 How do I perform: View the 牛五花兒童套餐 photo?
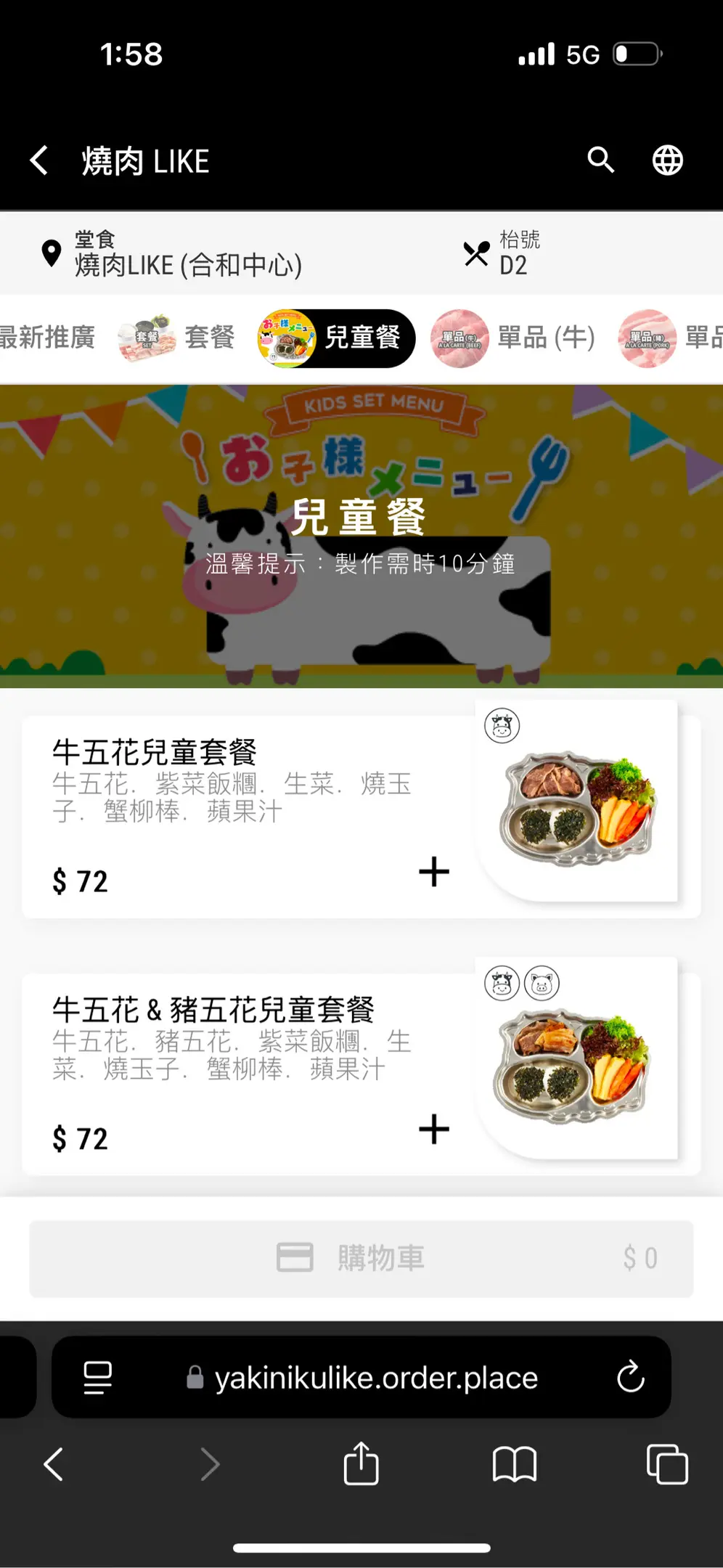(576, 802)
